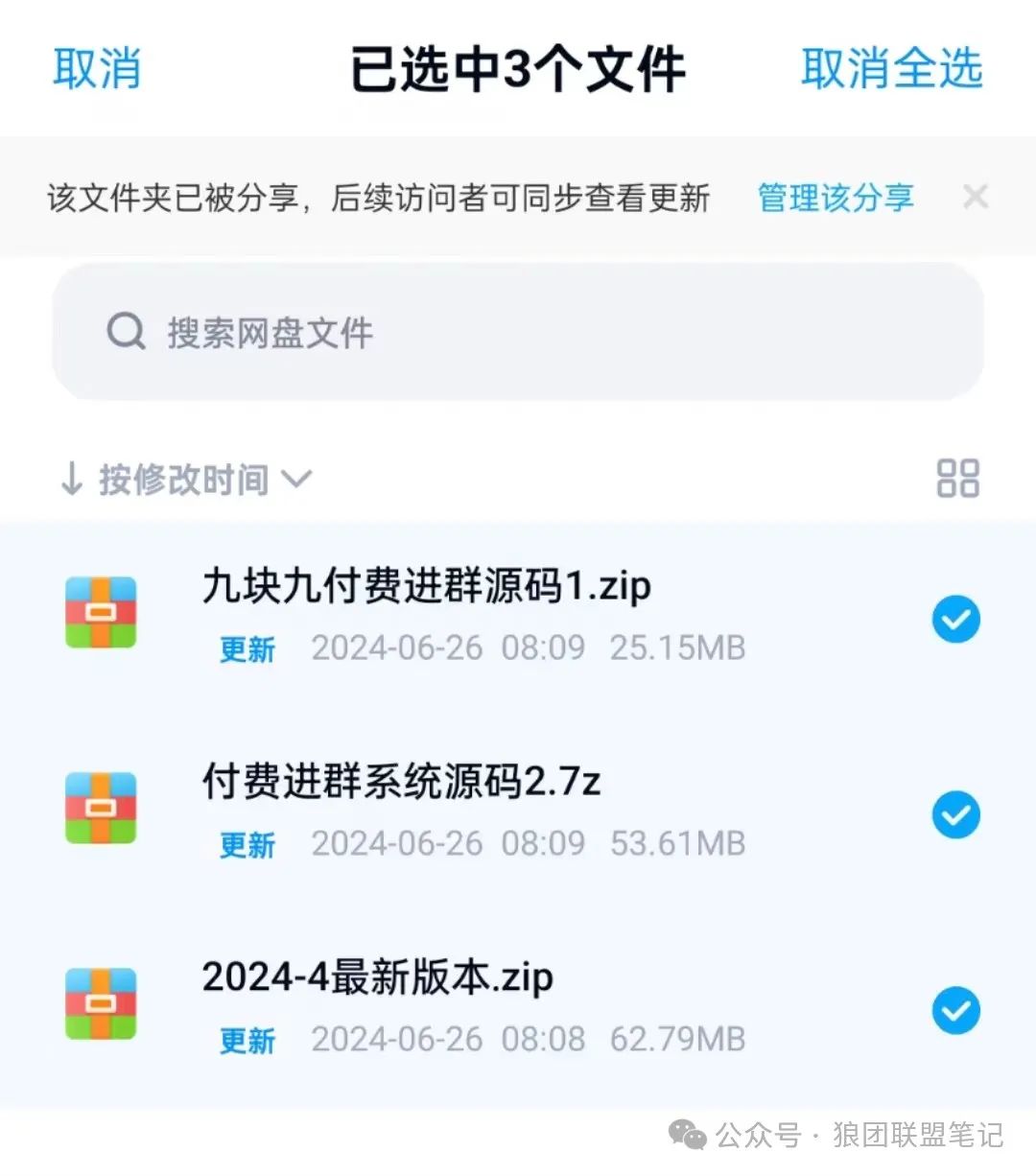Click the sort direction arrow icon

click(x=72, y=478)
